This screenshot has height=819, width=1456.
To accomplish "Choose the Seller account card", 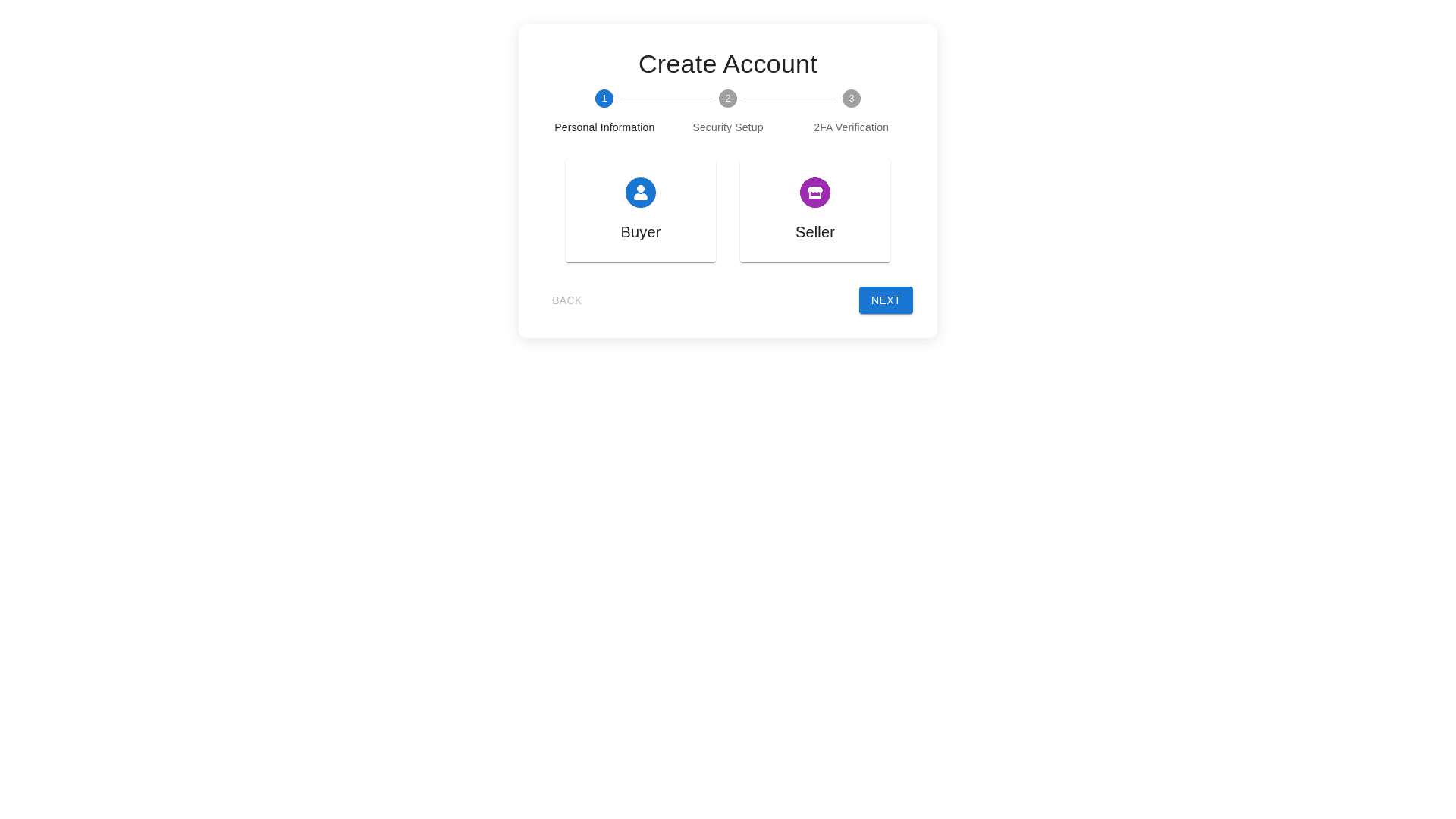I will point(814,211).
